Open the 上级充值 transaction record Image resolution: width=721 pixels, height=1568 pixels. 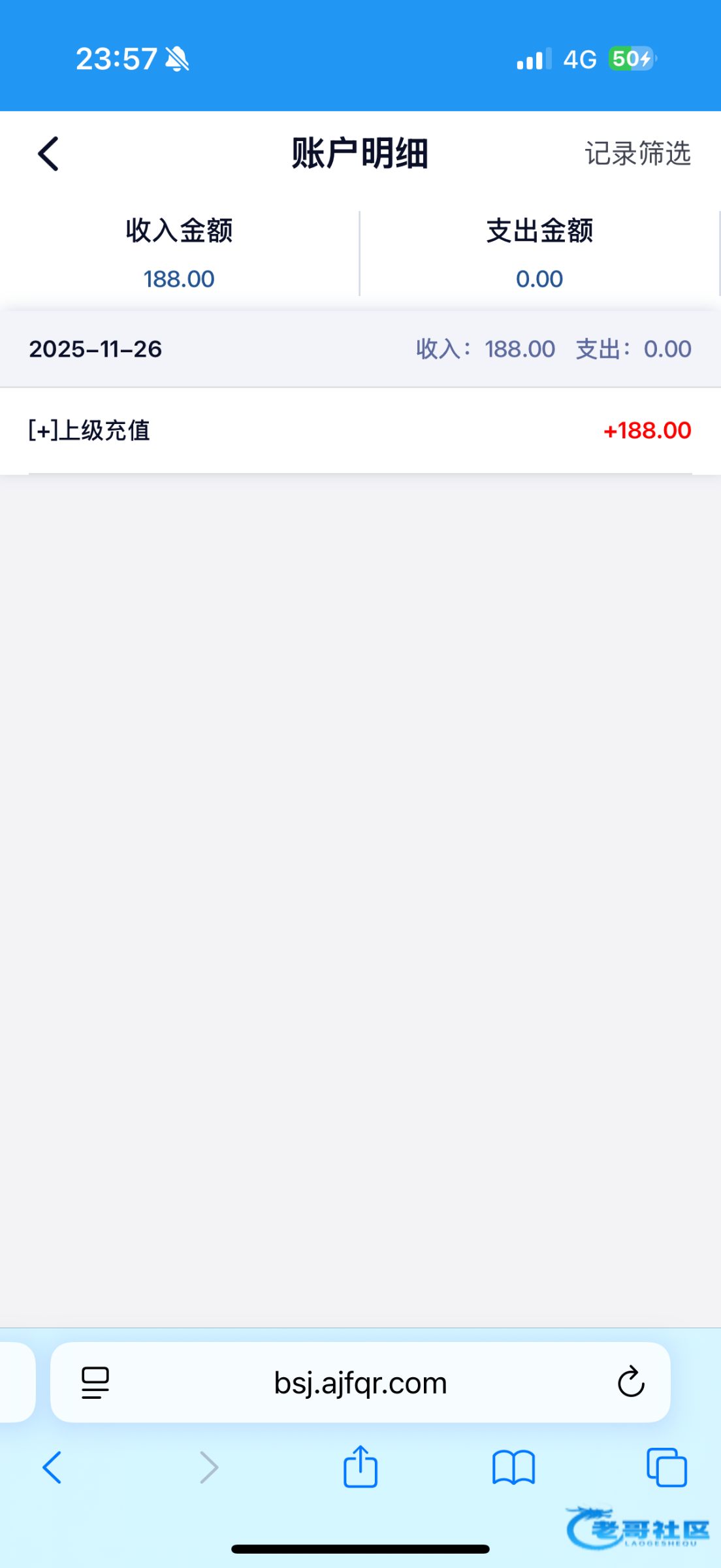click(x=359, y=431)
